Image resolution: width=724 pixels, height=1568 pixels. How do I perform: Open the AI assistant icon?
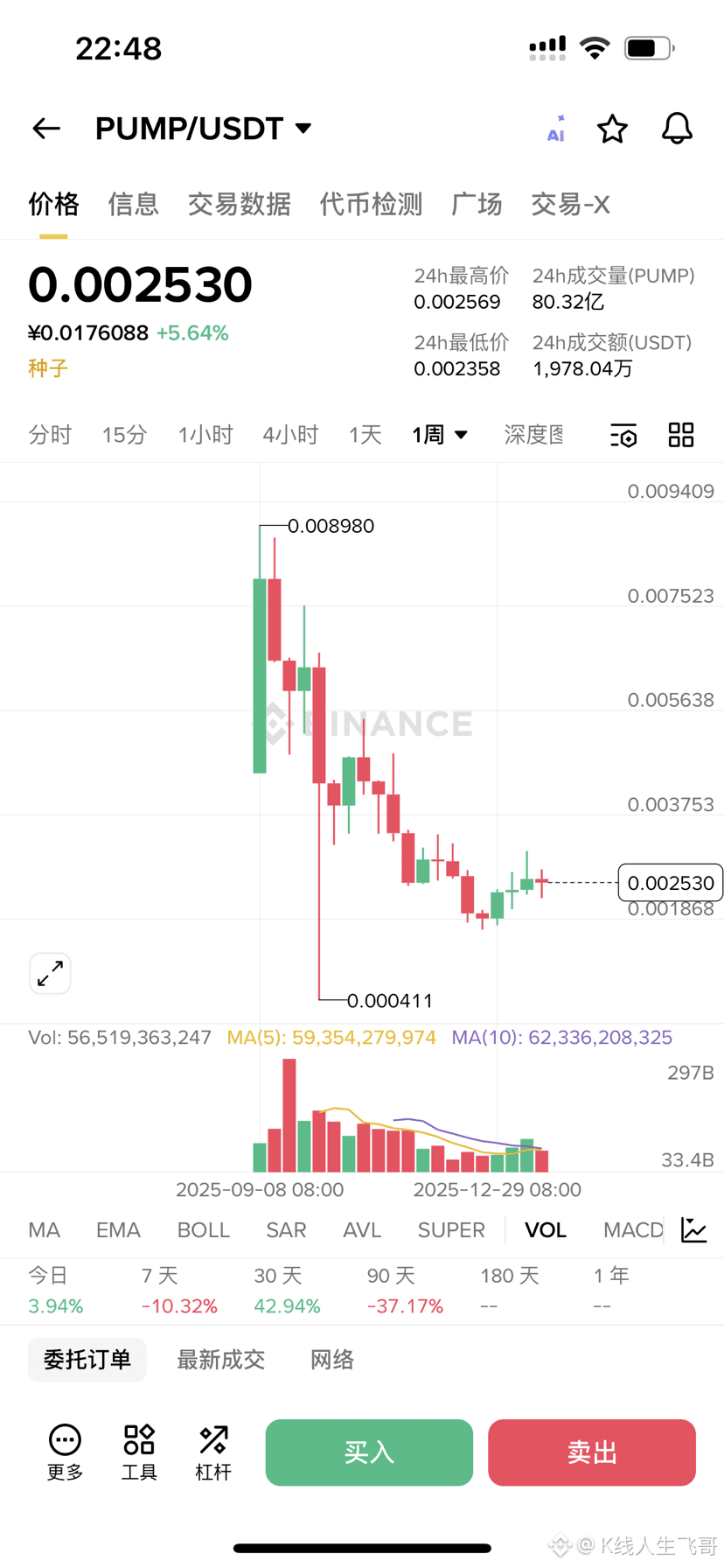[x=554, y=129]
